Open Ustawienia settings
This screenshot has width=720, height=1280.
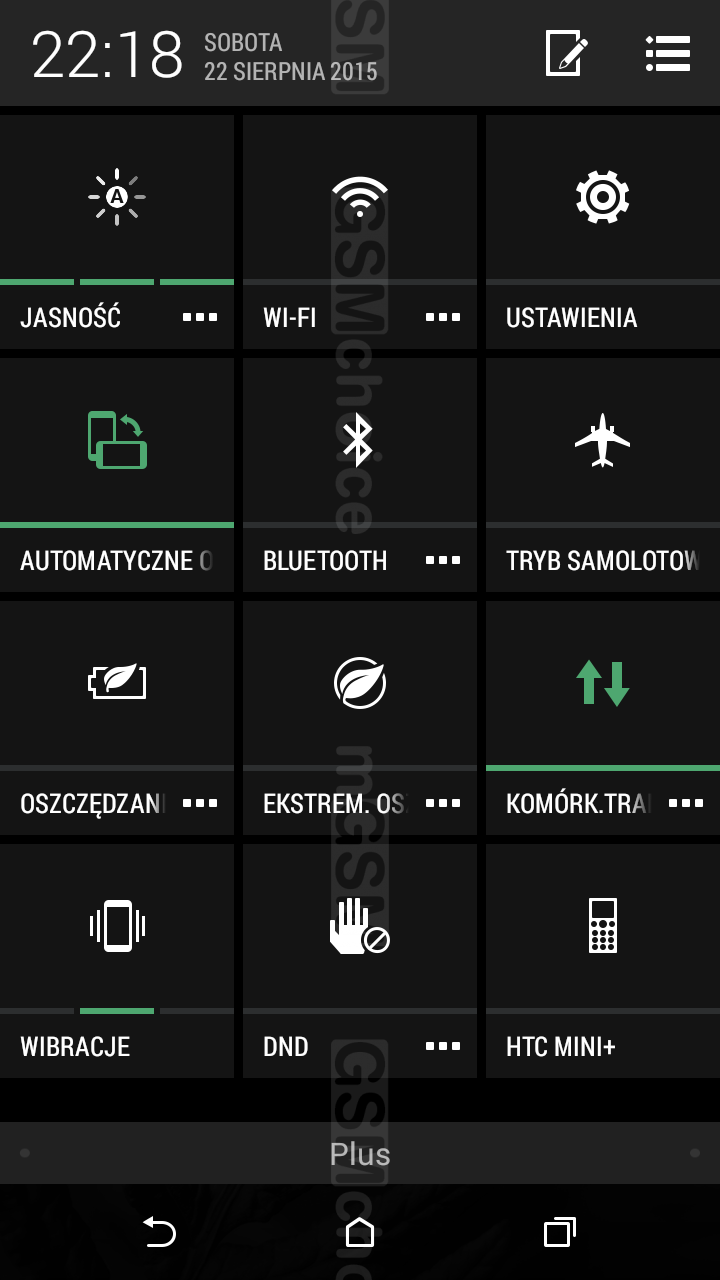click(602, 197)
